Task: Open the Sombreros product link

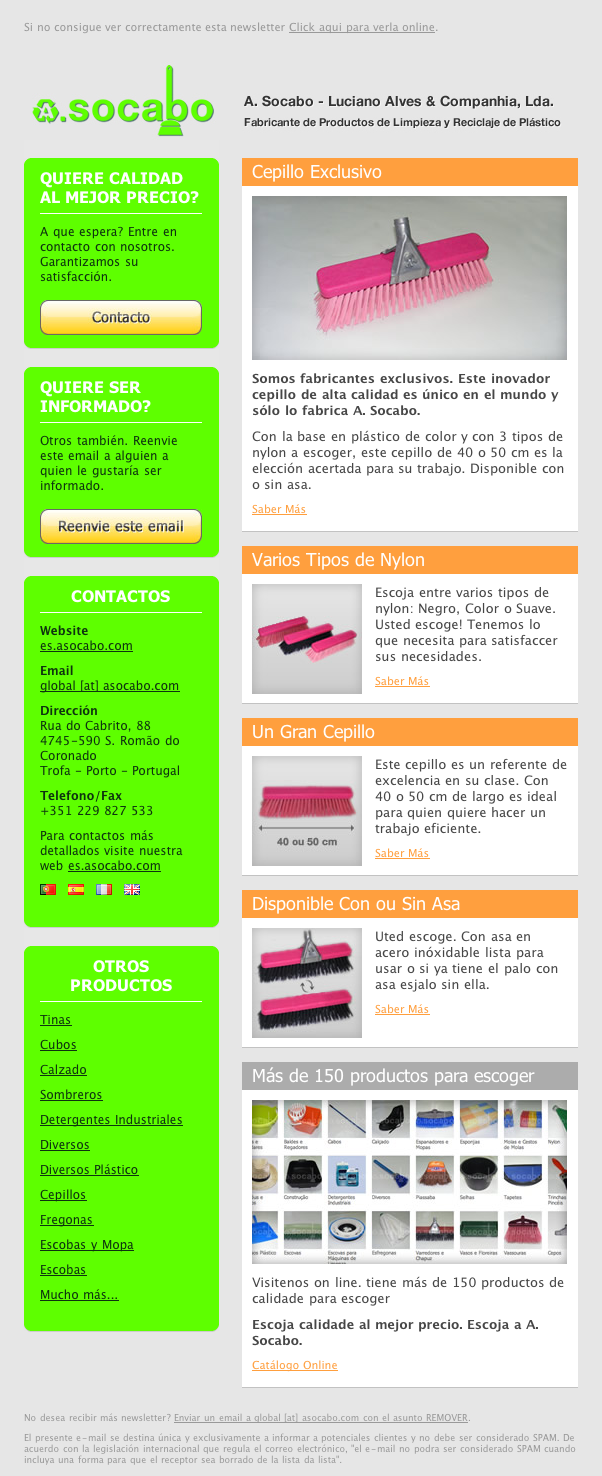Action: (x=71, y=1095)
